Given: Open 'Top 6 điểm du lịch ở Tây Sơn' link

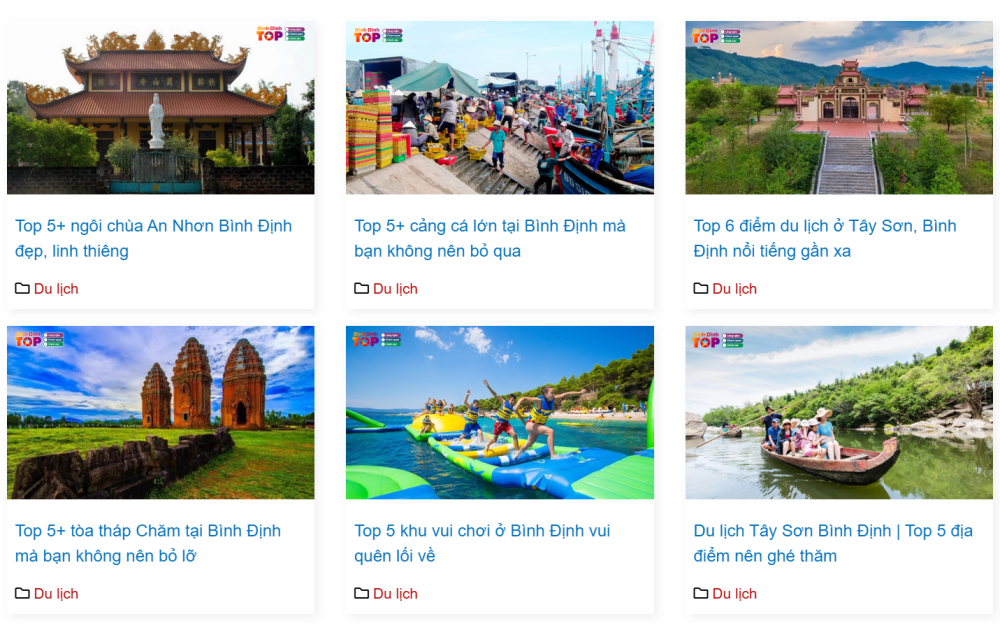Looking at the screenshot, I should click(x=824, y=238).
